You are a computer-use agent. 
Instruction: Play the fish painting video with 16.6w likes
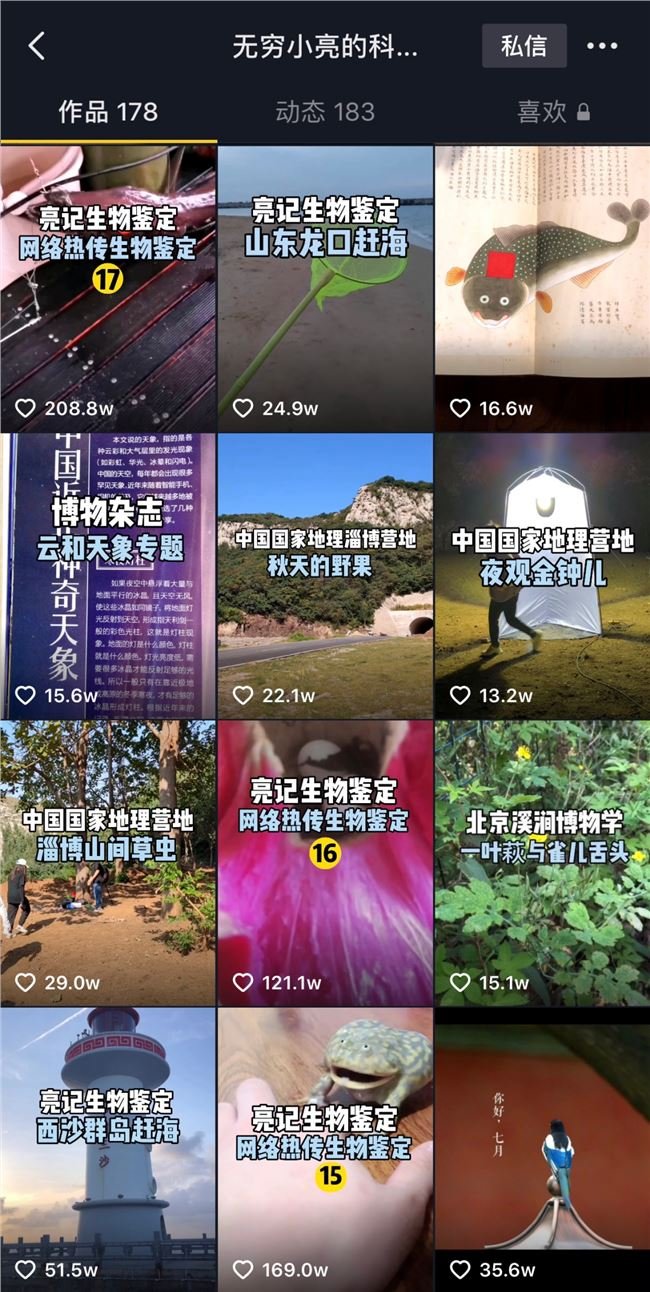542,288
